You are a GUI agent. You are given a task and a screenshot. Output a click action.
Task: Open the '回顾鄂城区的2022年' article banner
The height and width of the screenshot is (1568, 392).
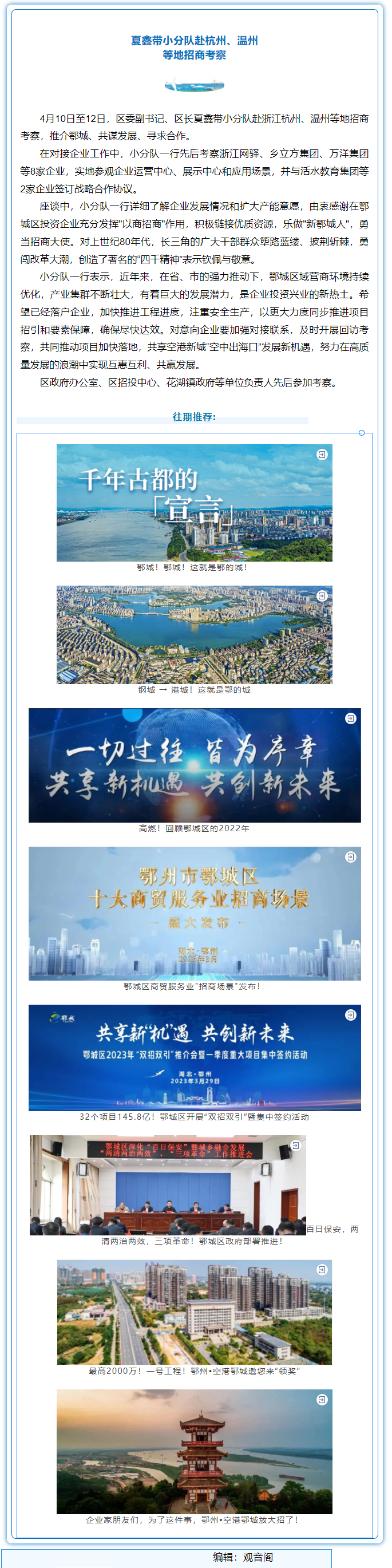tap(194, 764)
